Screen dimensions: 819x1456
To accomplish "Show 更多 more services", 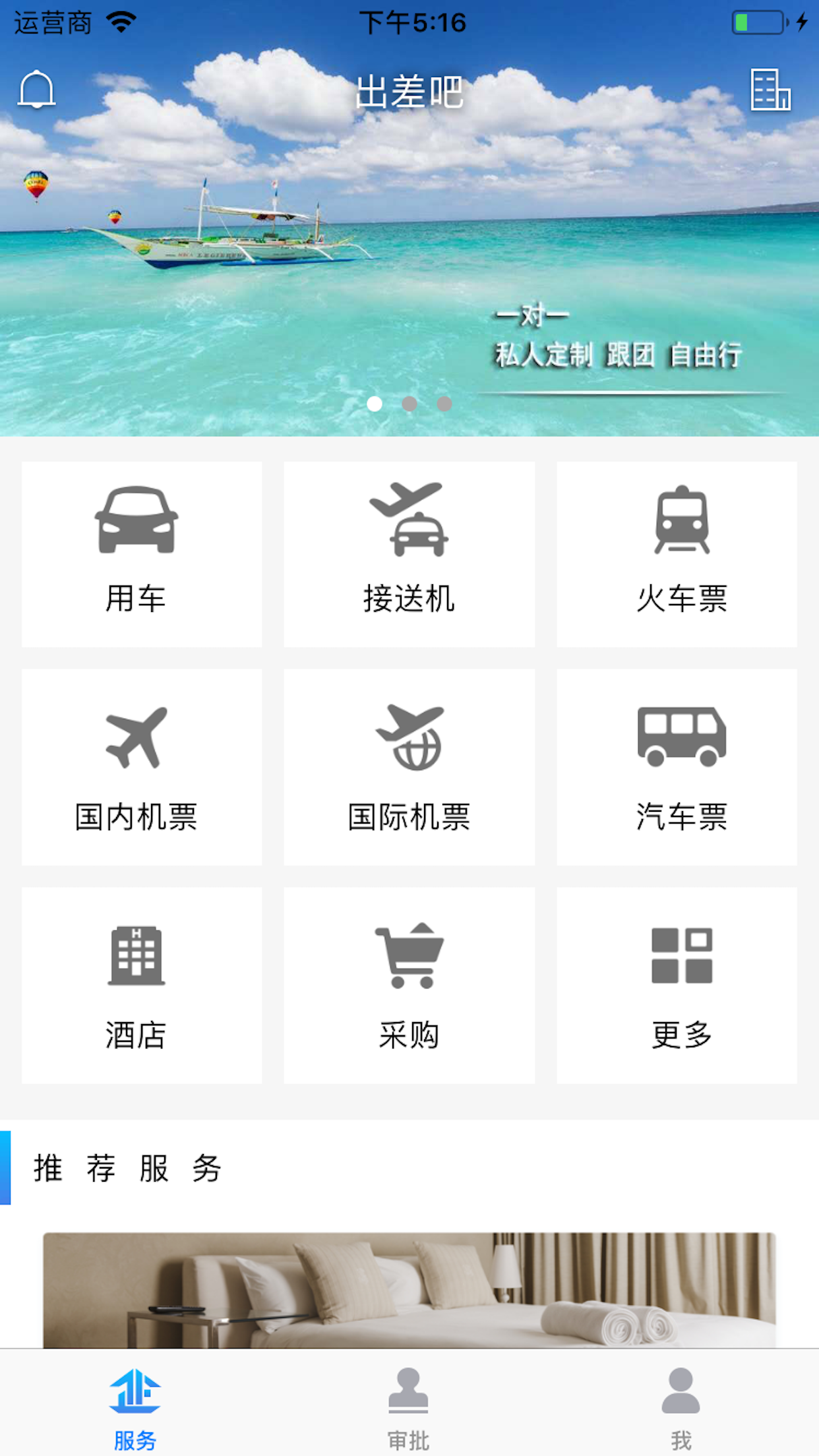I will click(x=677, y=985).
